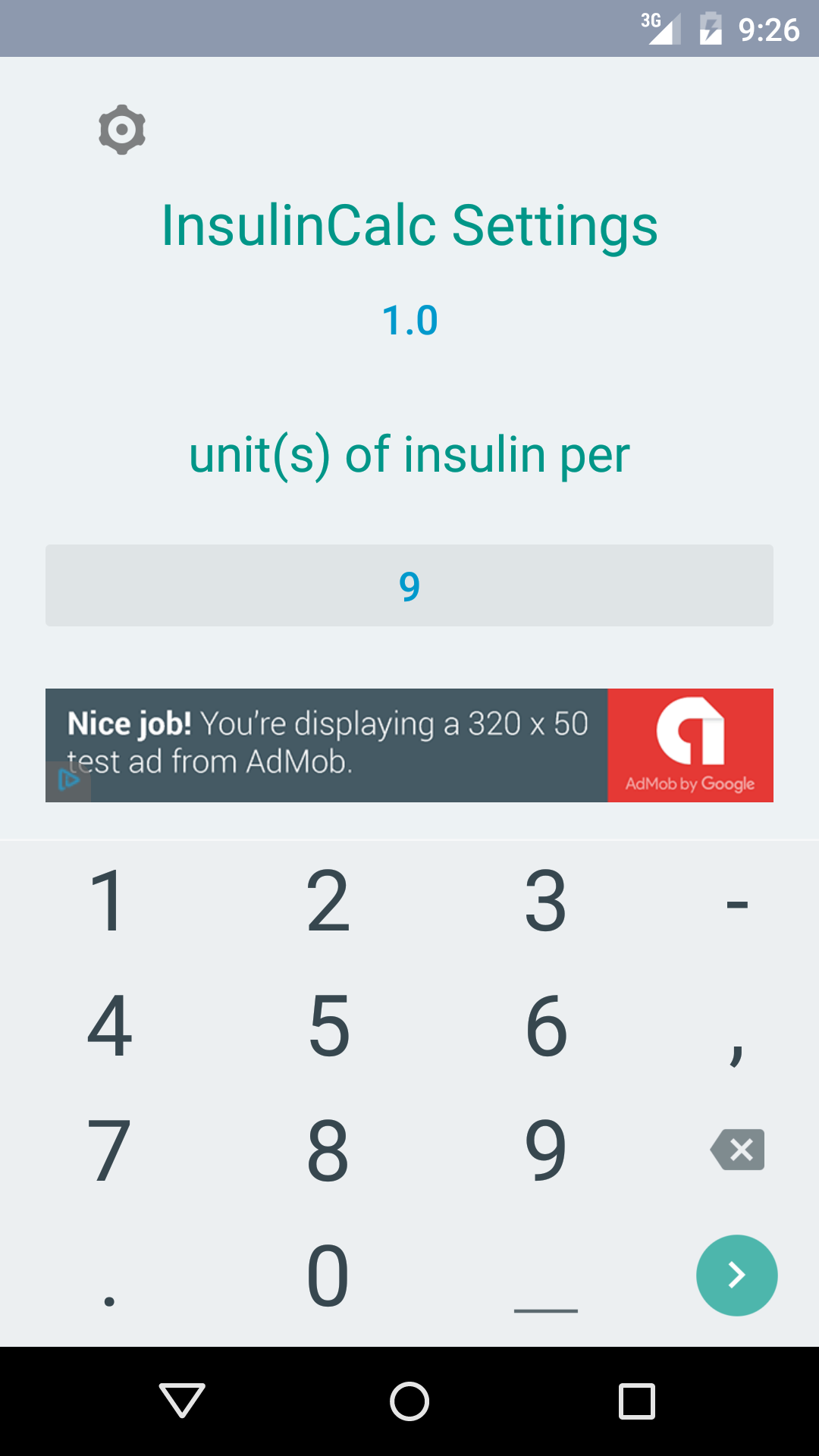Tap the version label 1.0
This screenshot has width=819, height=1456.
[409, 318]
